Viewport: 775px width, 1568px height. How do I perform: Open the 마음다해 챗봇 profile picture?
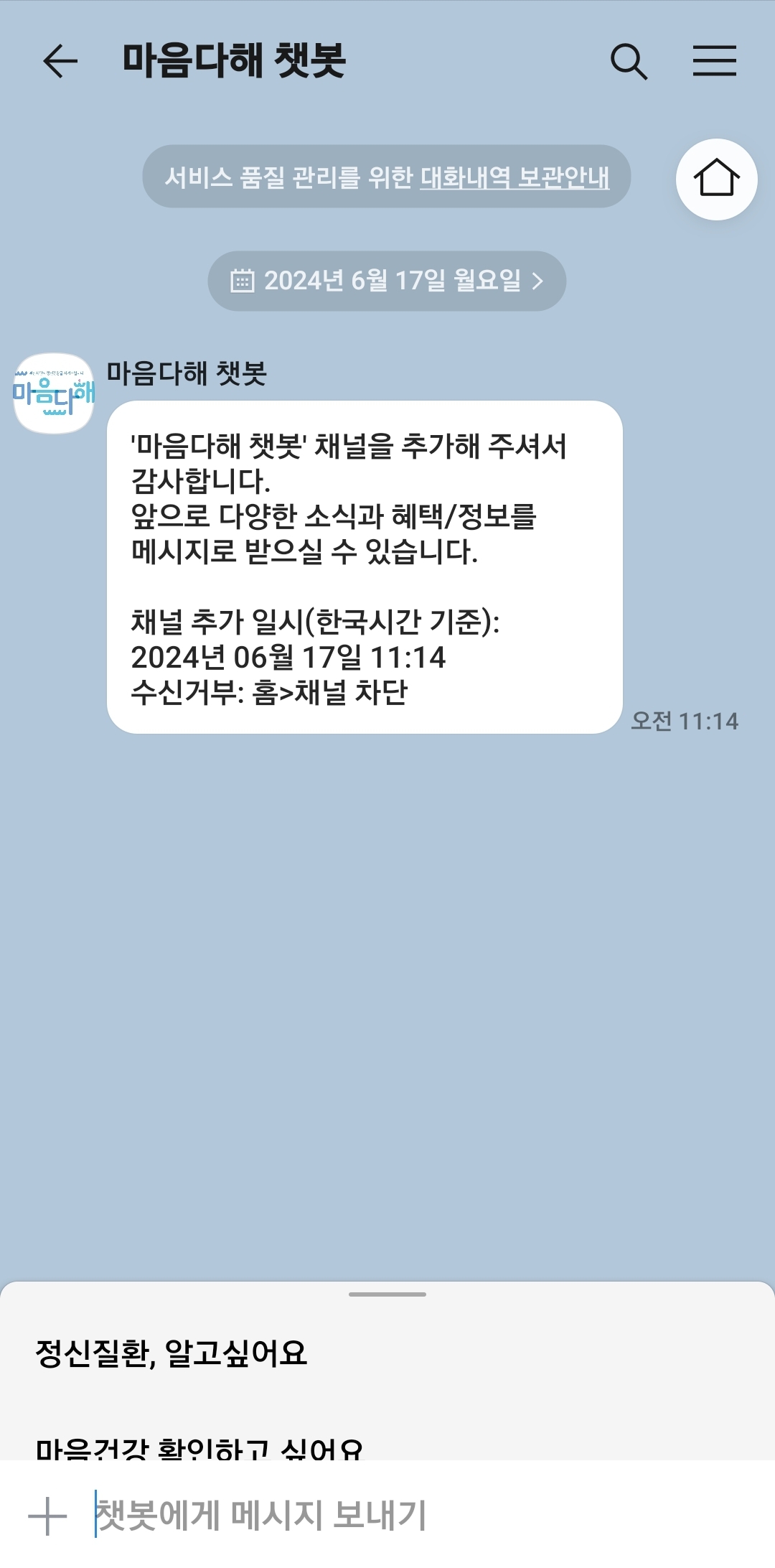tap(54, 393)
